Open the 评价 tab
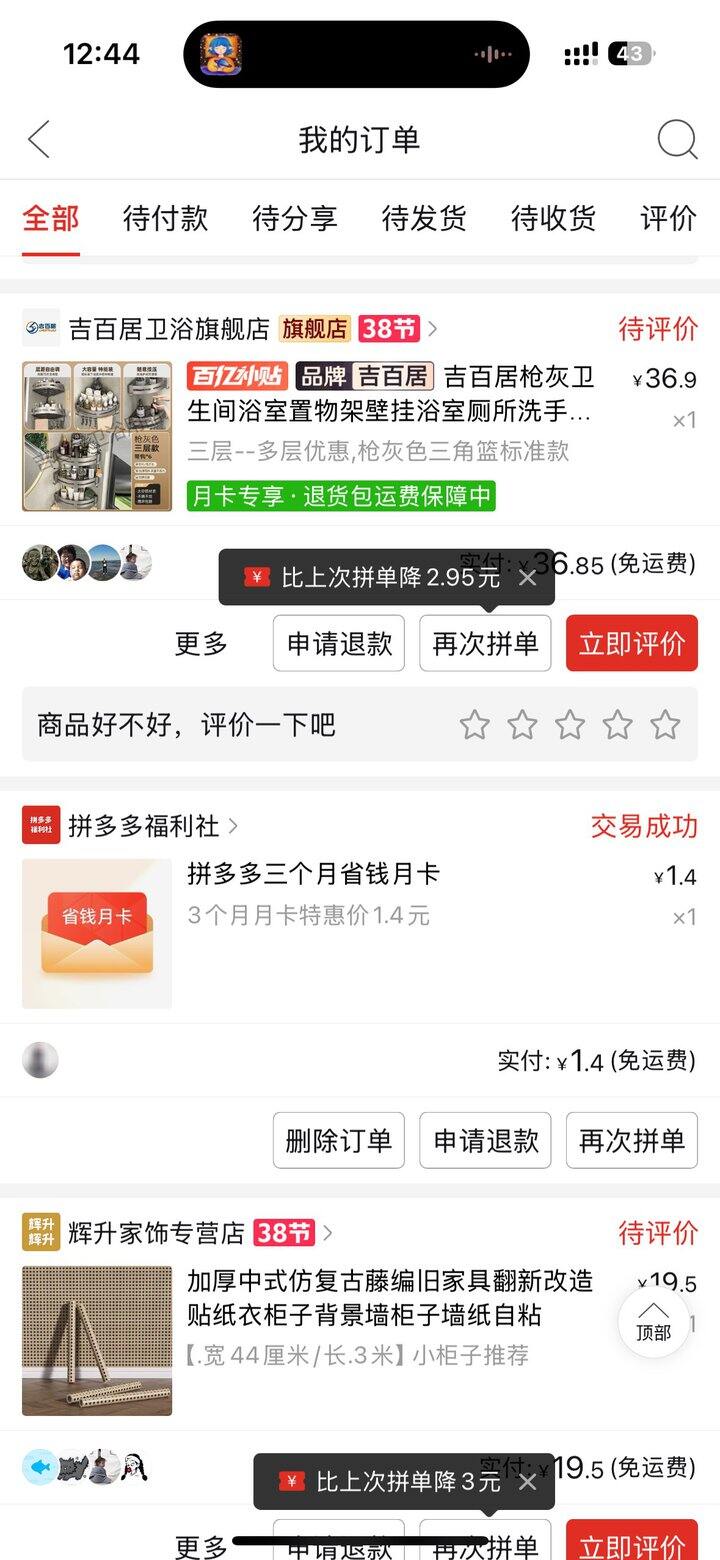This screenshot has width=720, height=1560. [668, 218]
